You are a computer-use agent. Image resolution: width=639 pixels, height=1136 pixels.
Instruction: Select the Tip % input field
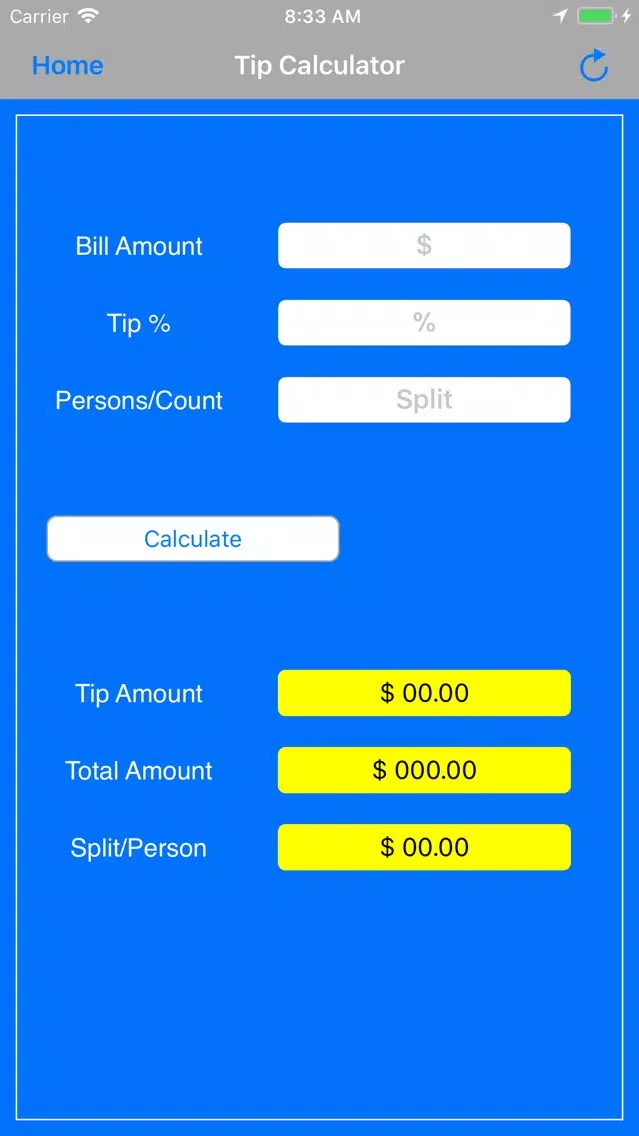click(x=424, y=322)
